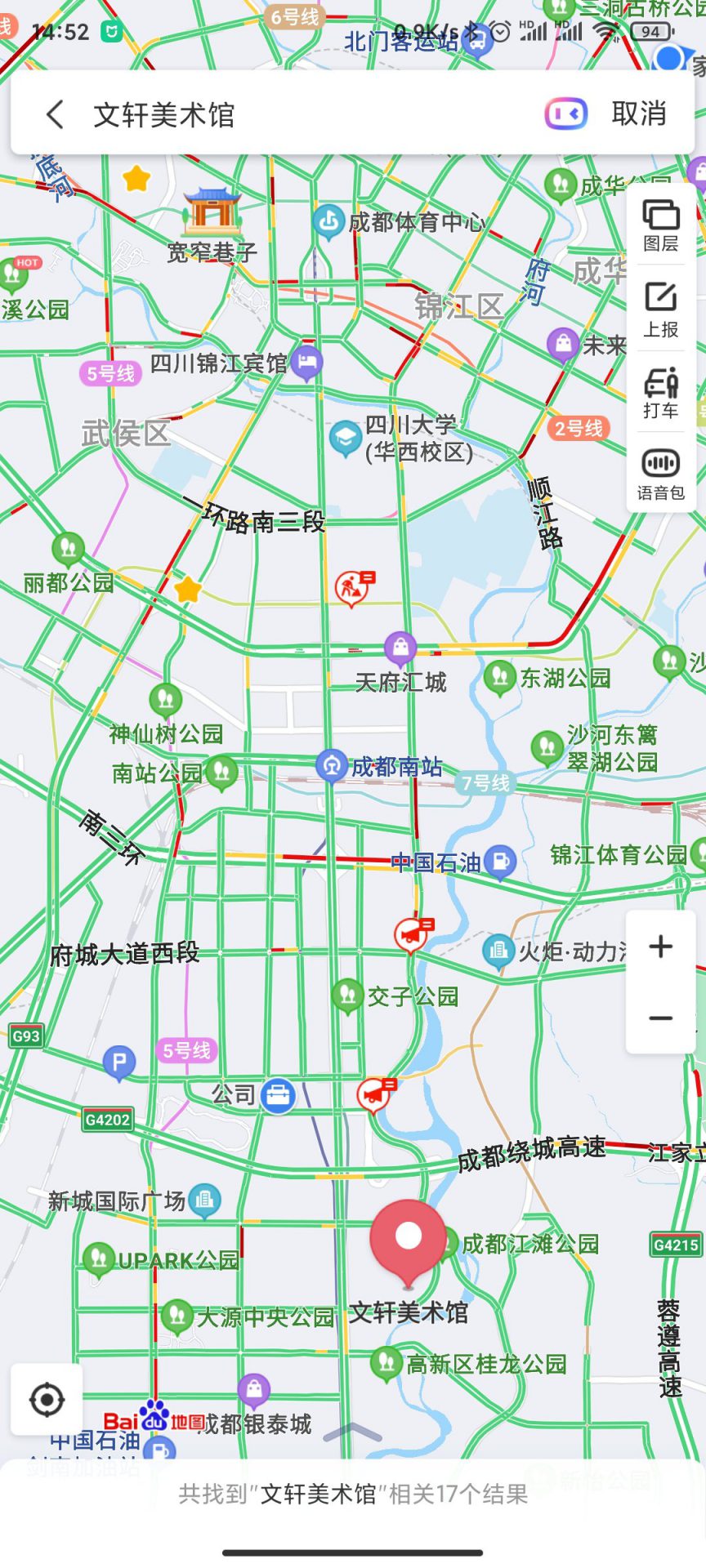
Task: Select the 东湖公园 park marker
Action: point(499,677)
